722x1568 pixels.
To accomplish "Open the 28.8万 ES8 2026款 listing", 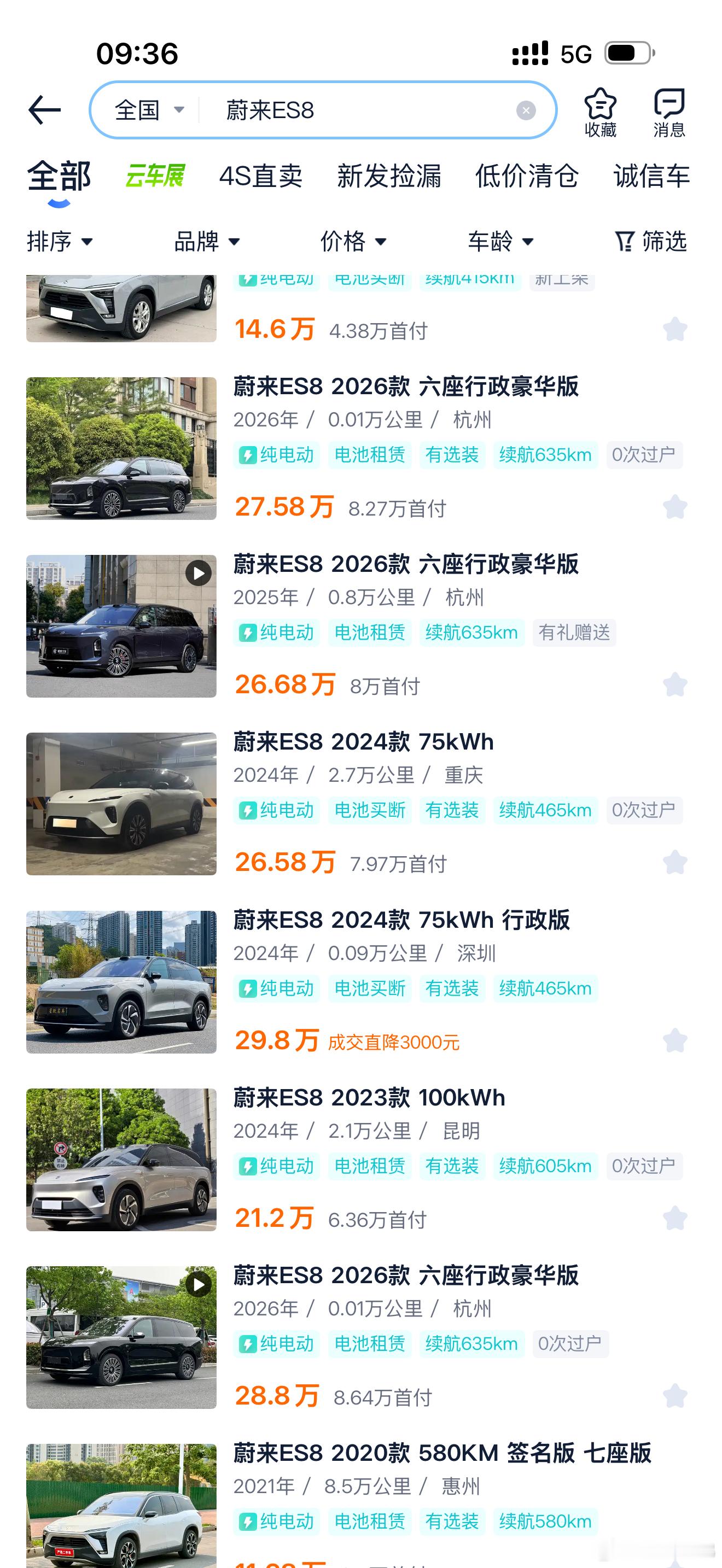I will click(357, 1337).
